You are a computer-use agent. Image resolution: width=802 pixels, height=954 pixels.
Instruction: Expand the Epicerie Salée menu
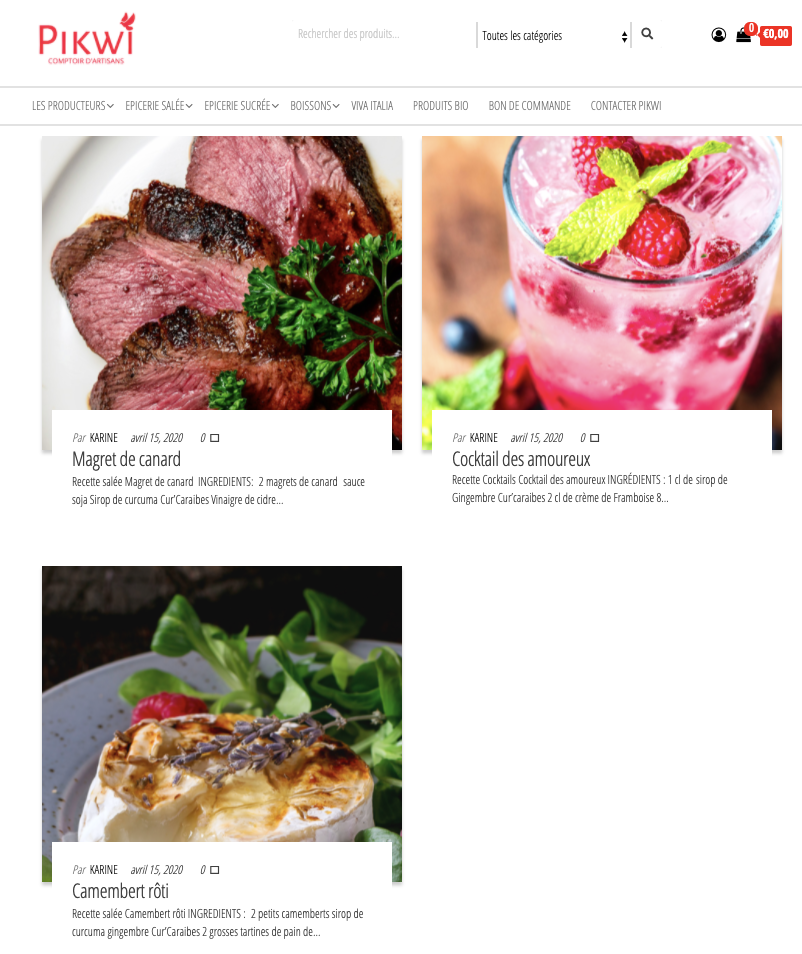(158, 106)
